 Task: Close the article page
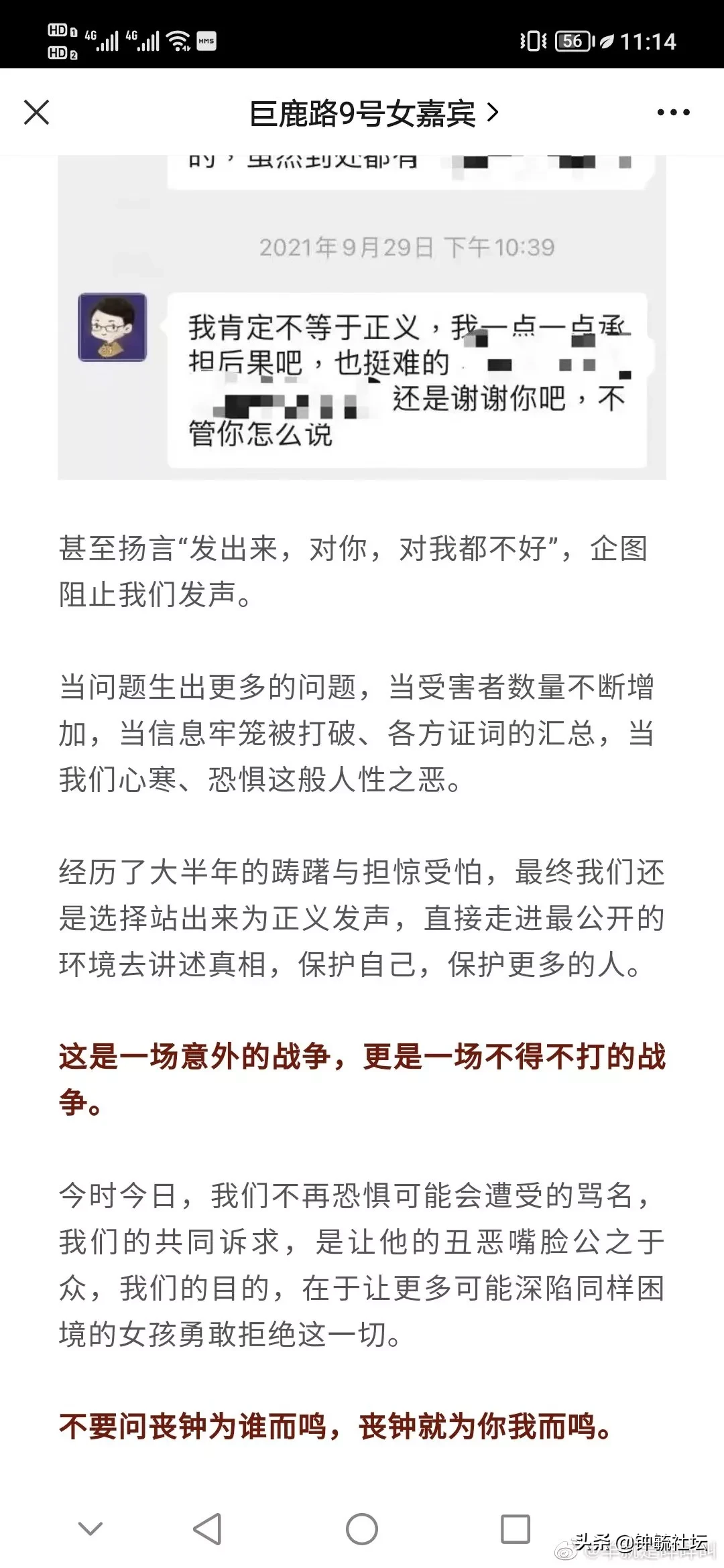[x=37, y=113]
